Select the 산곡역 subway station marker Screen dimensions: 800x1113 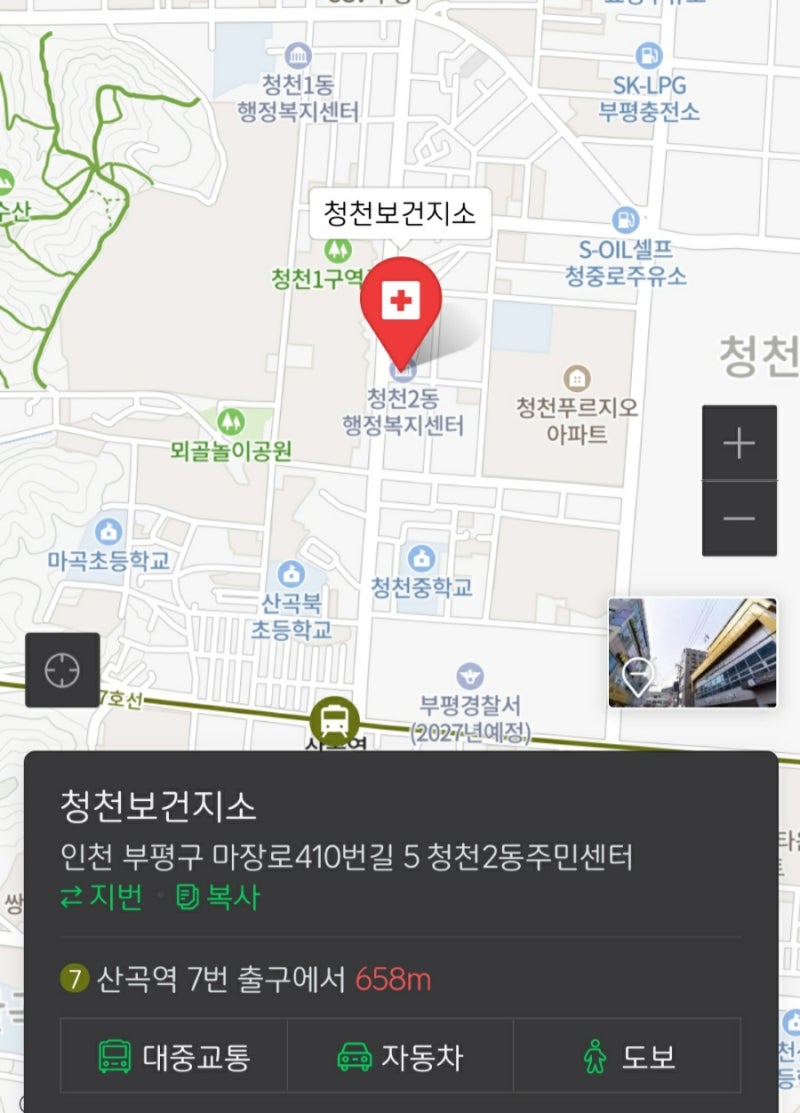tap(334, 718)
